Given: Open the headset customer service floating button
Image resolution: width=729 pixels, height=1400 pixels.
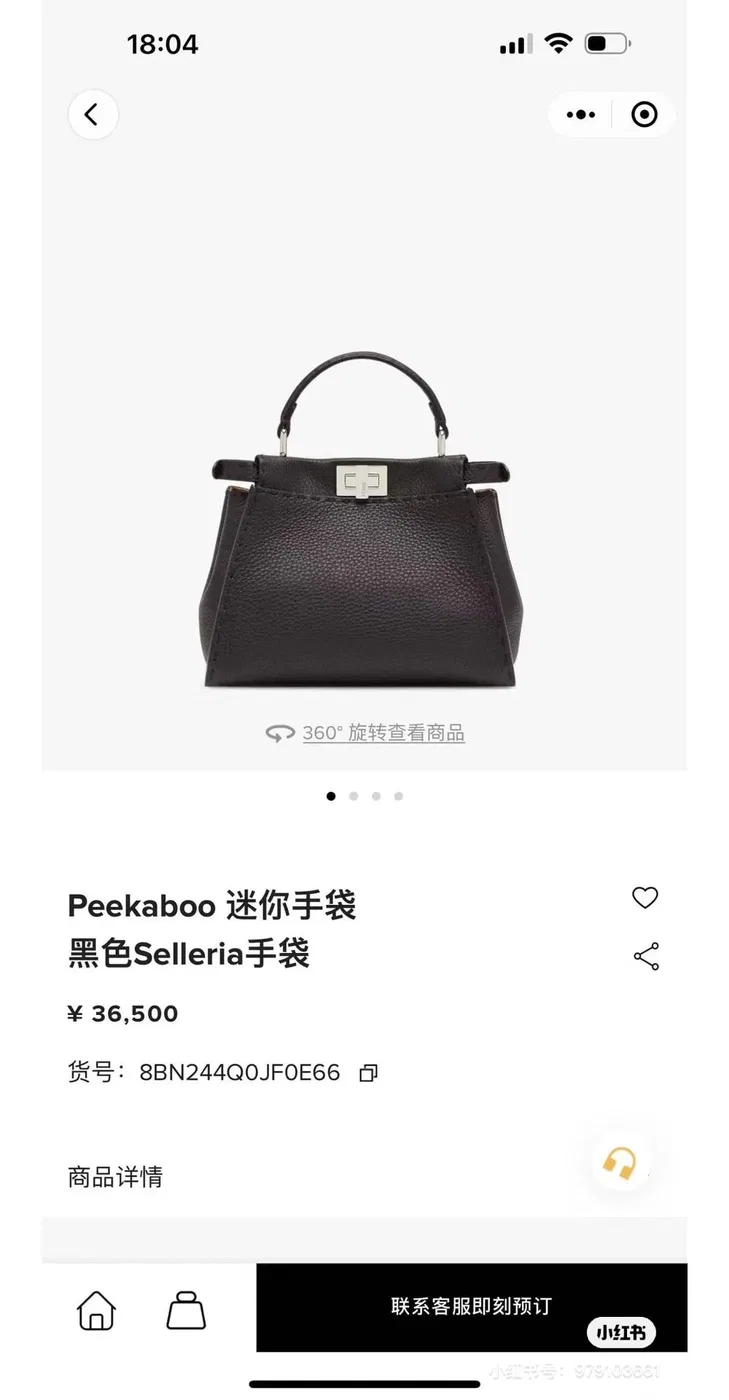Looking at the screenshot, I should (620, 1163).
